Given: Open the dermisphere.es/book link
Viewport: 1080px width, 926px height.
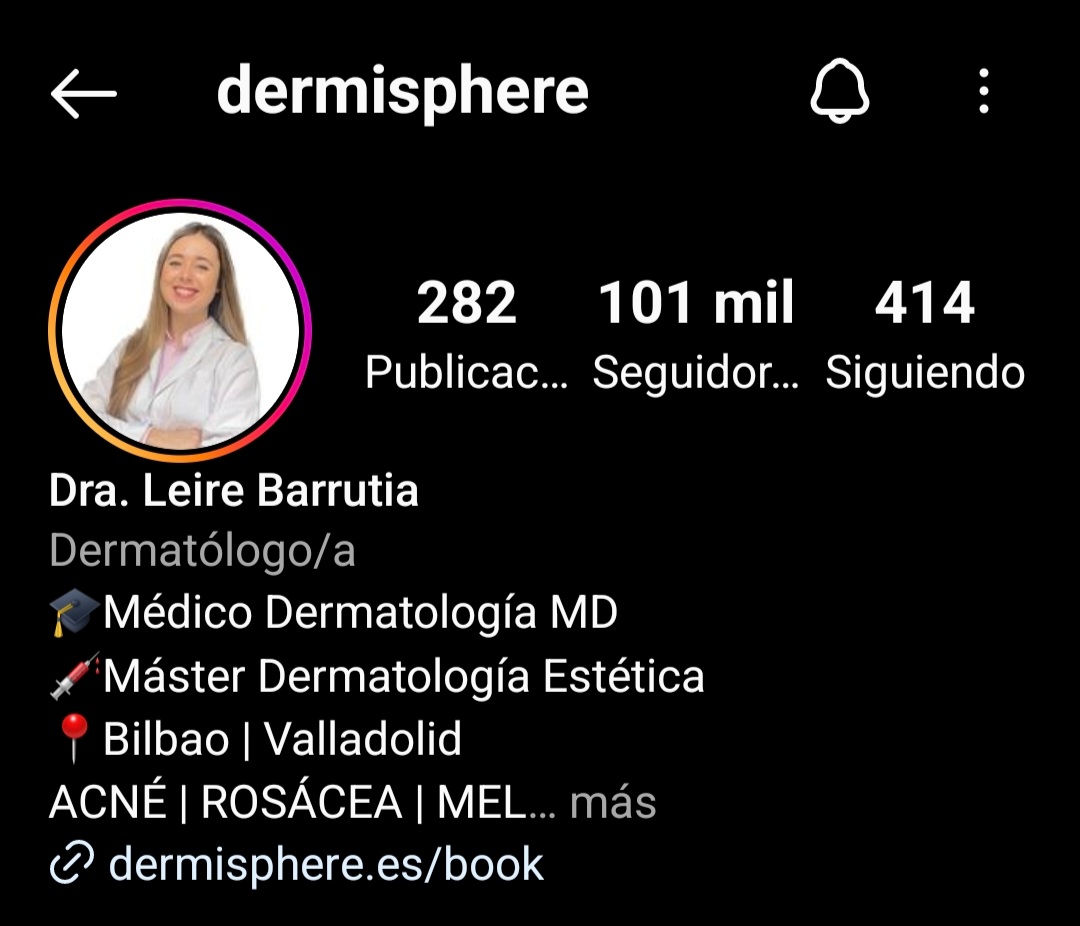Looking at the screenshot, I should 325,864.
